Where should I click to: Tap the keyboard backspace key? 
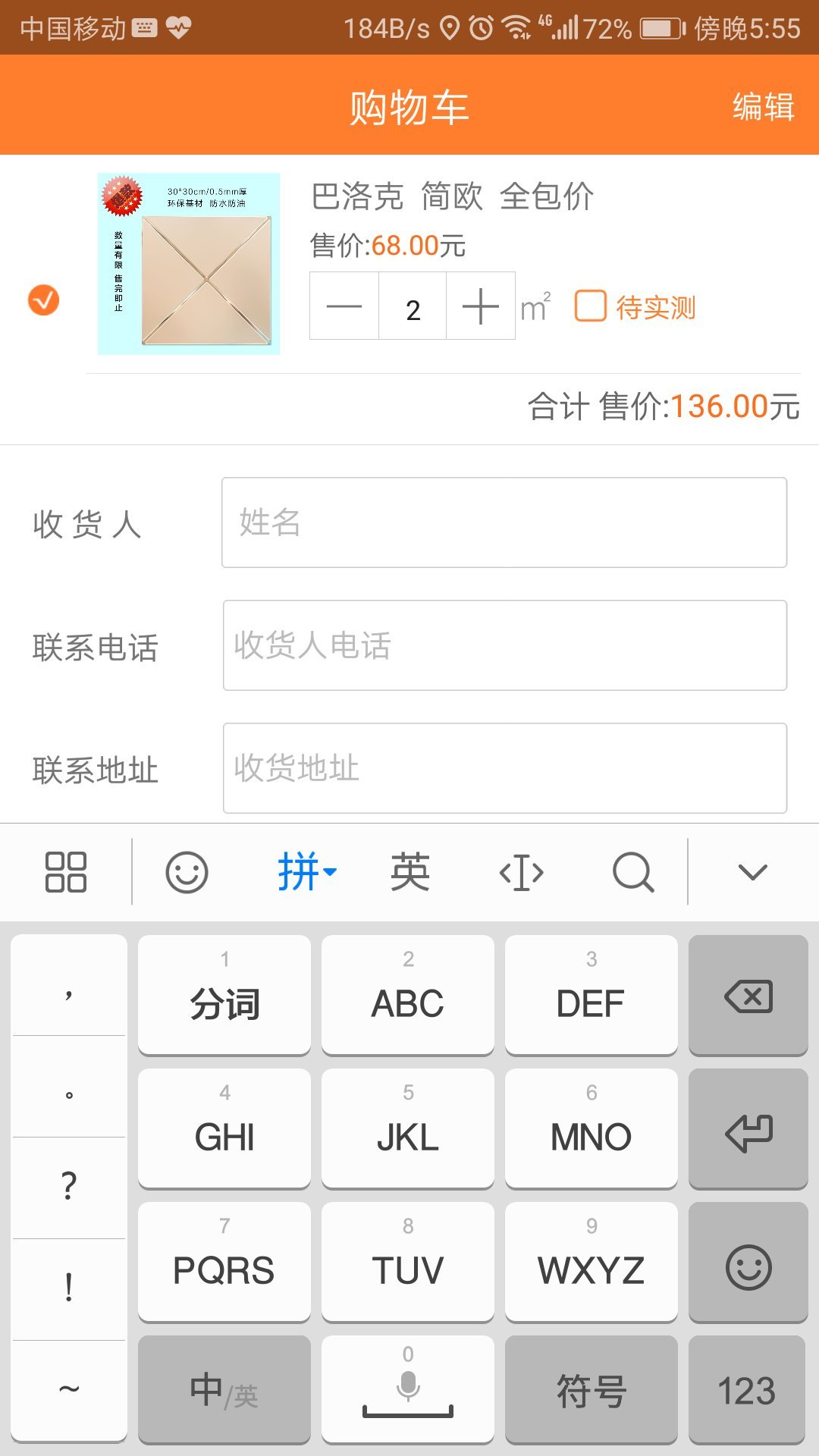coord(748,995)
